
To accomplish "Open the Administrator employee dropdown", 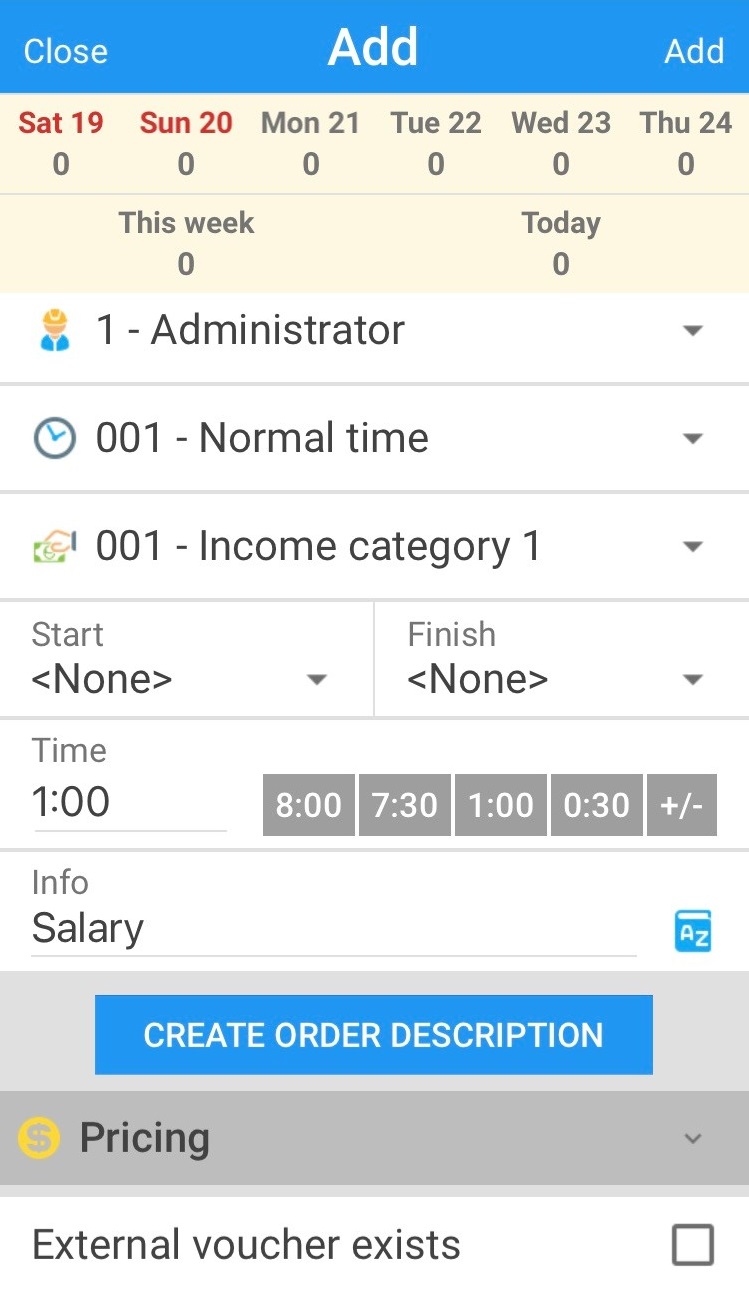I will point(374,330).
